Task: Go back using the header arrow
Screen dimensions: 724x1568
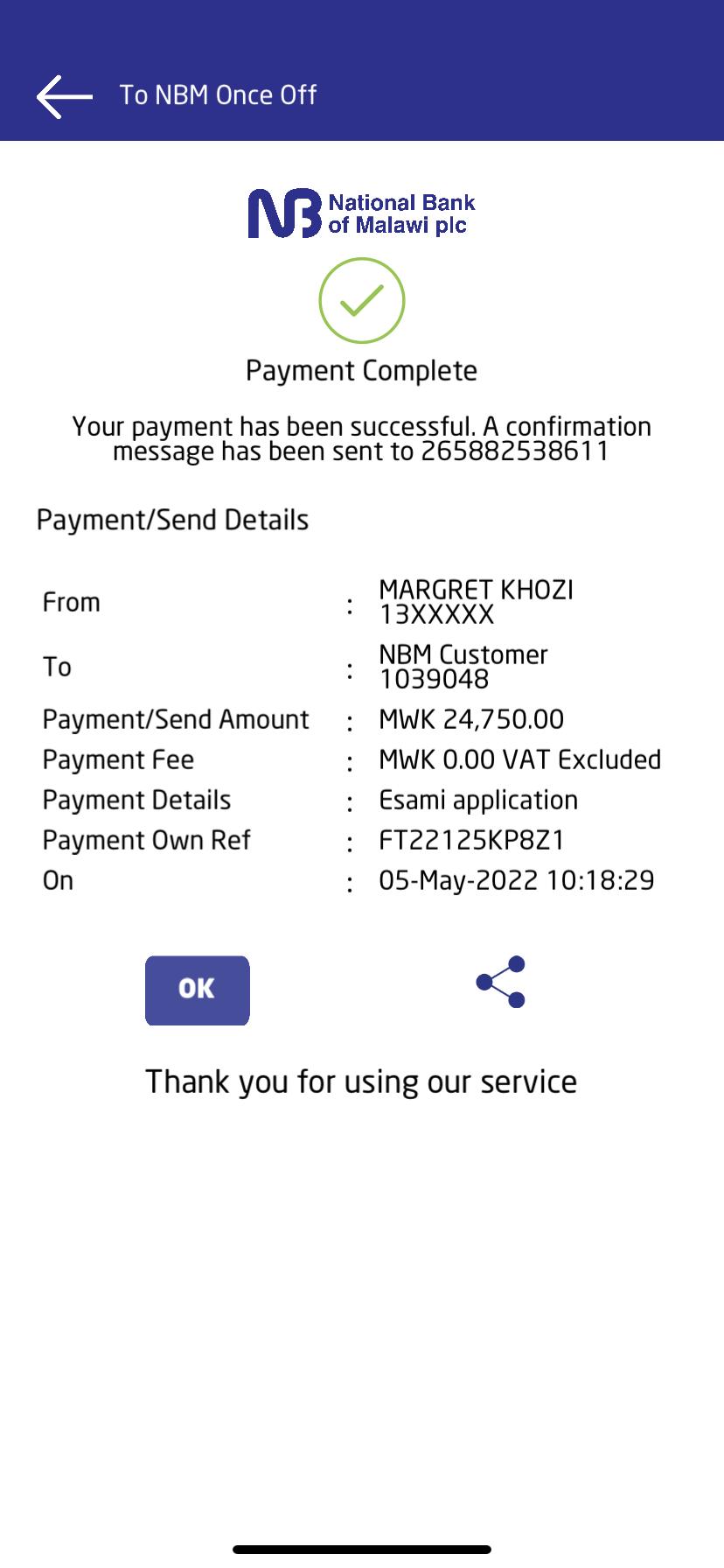Action: pos(64,96)
